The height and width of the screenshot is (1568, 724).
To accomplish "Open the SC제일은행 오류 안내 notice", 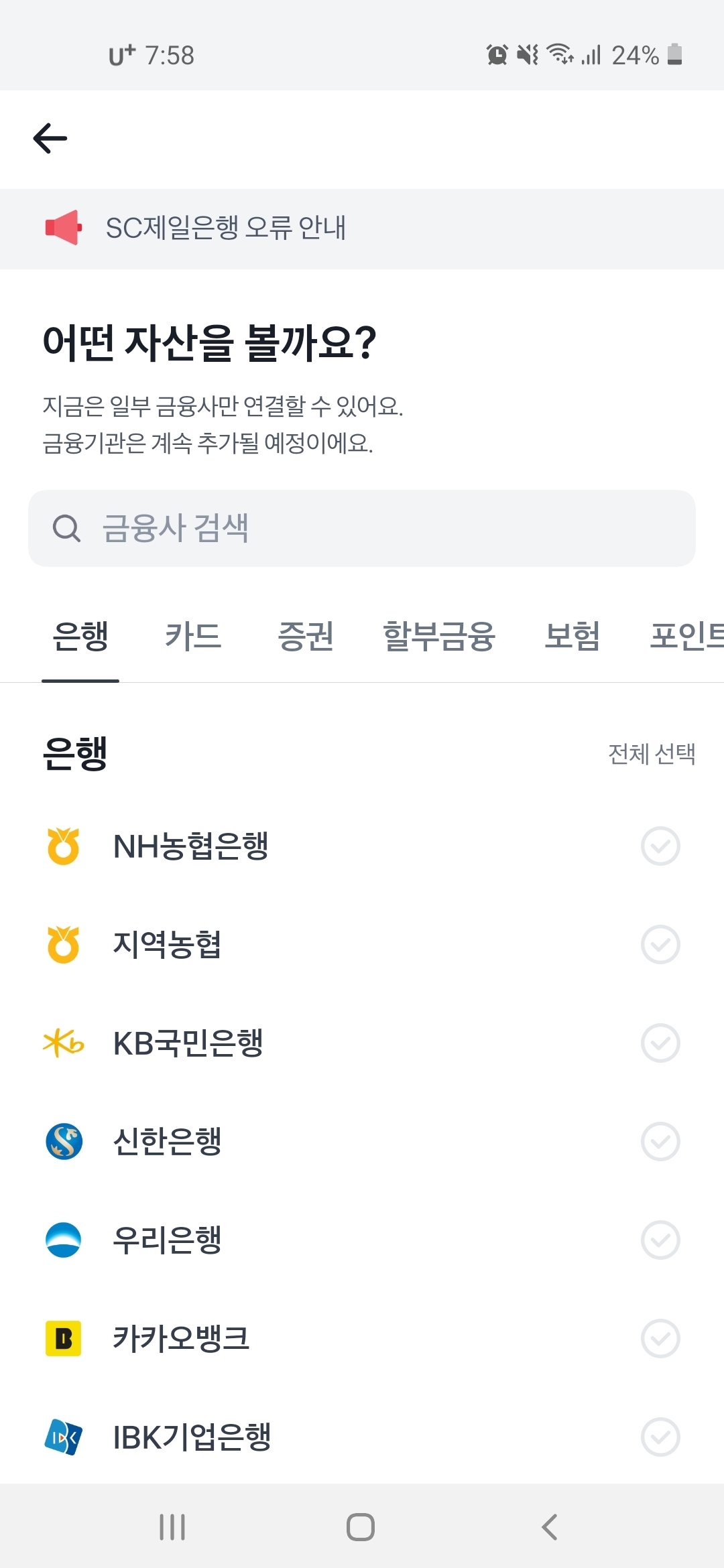I will [227, 228].
